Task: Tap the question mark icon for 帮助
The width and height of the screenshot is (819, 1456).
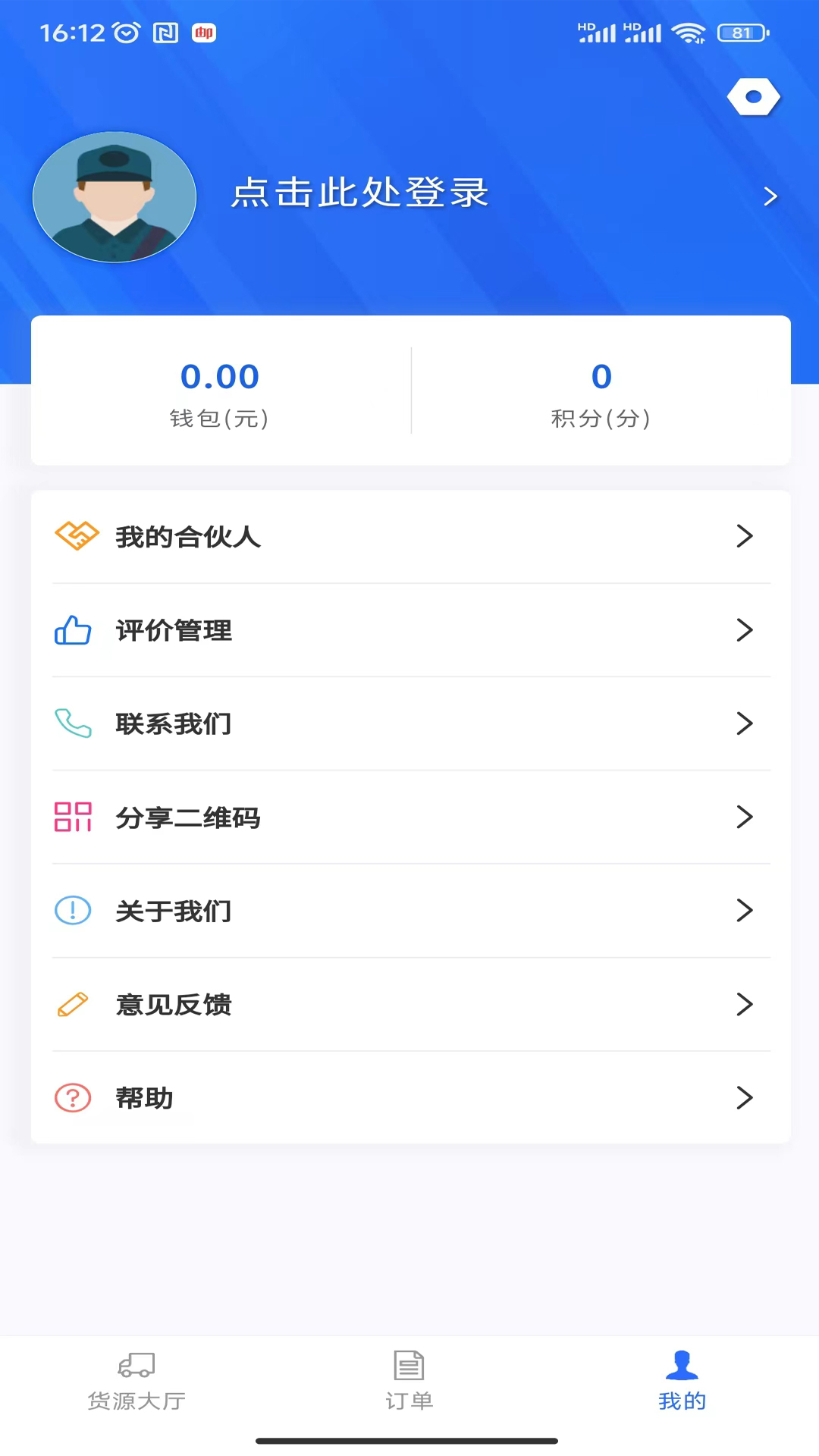Action: [x=73, y=1098]
